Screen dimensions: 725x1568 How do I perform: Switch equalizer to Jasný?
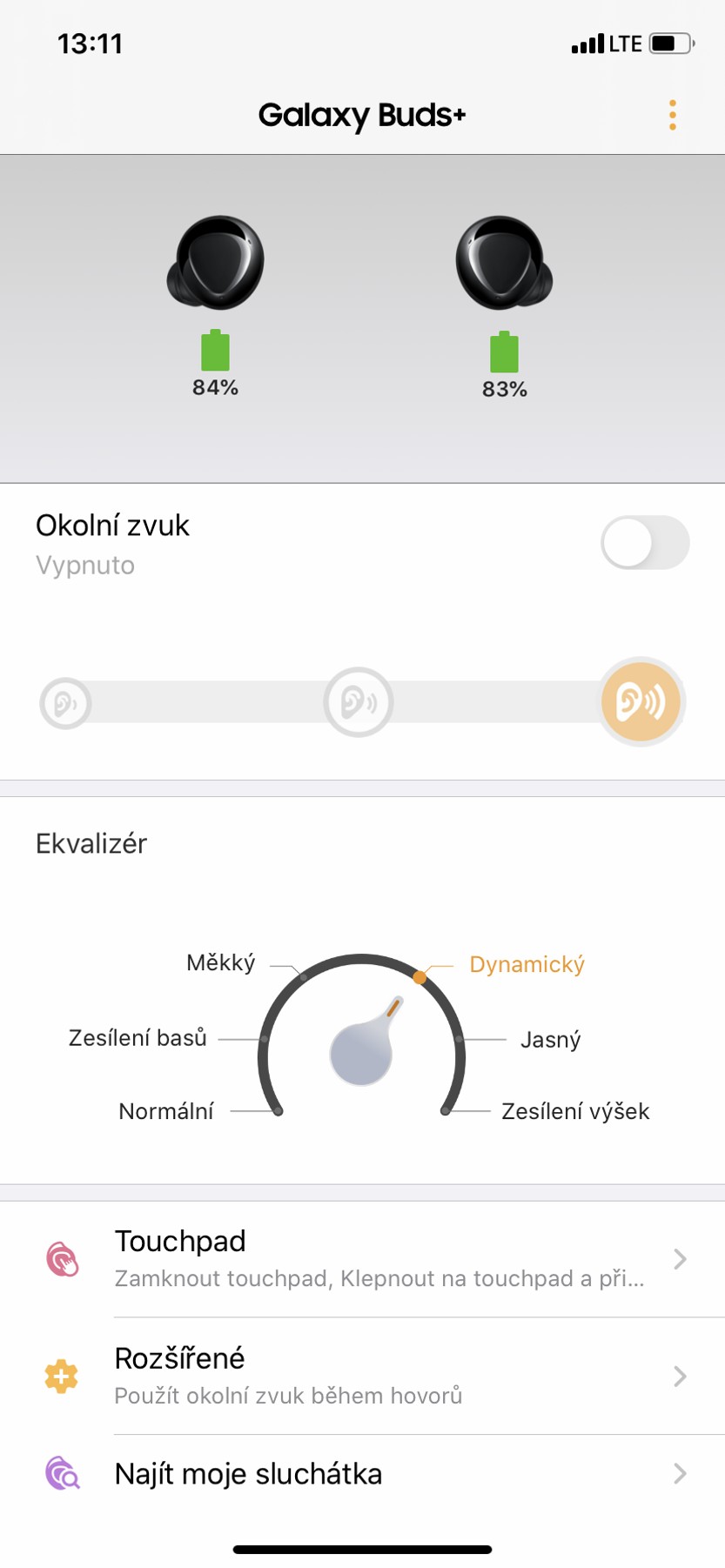coord(549,1040)
